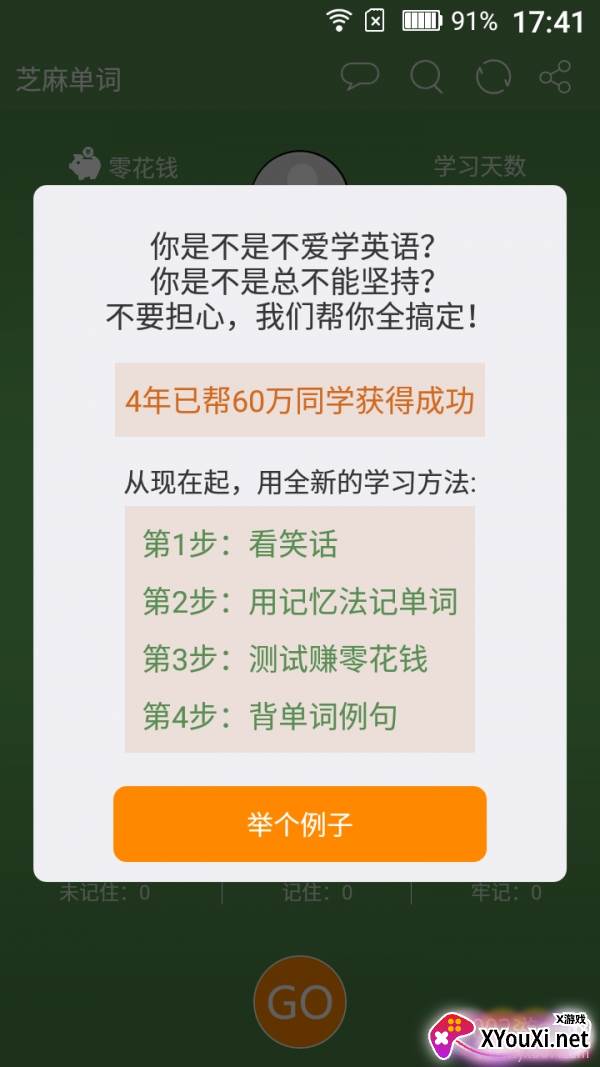Share the app via share icon
The width and height of the screenshot is (600, 1067).
coord(555,77)
